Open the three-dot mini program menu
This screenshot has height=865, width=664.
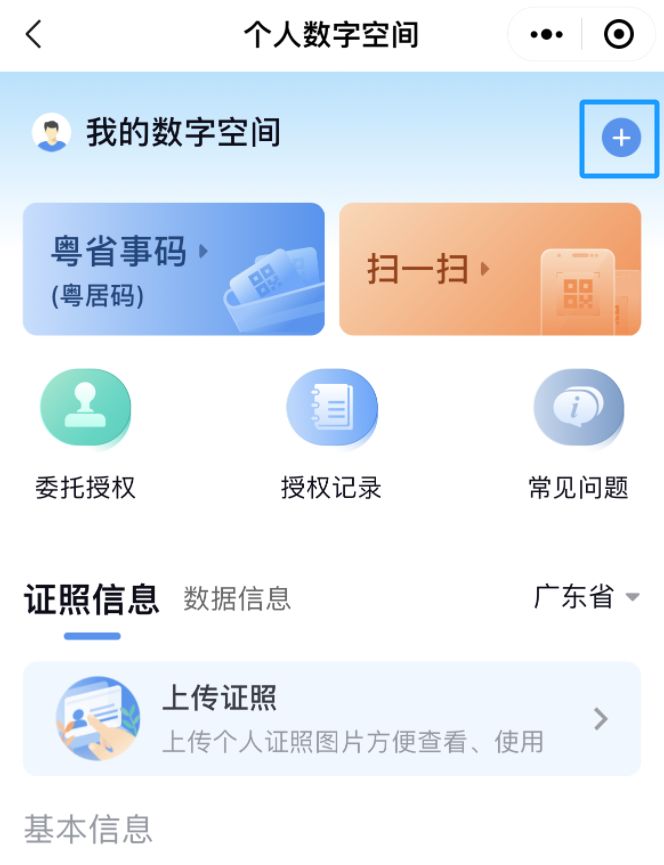point(546,35)
